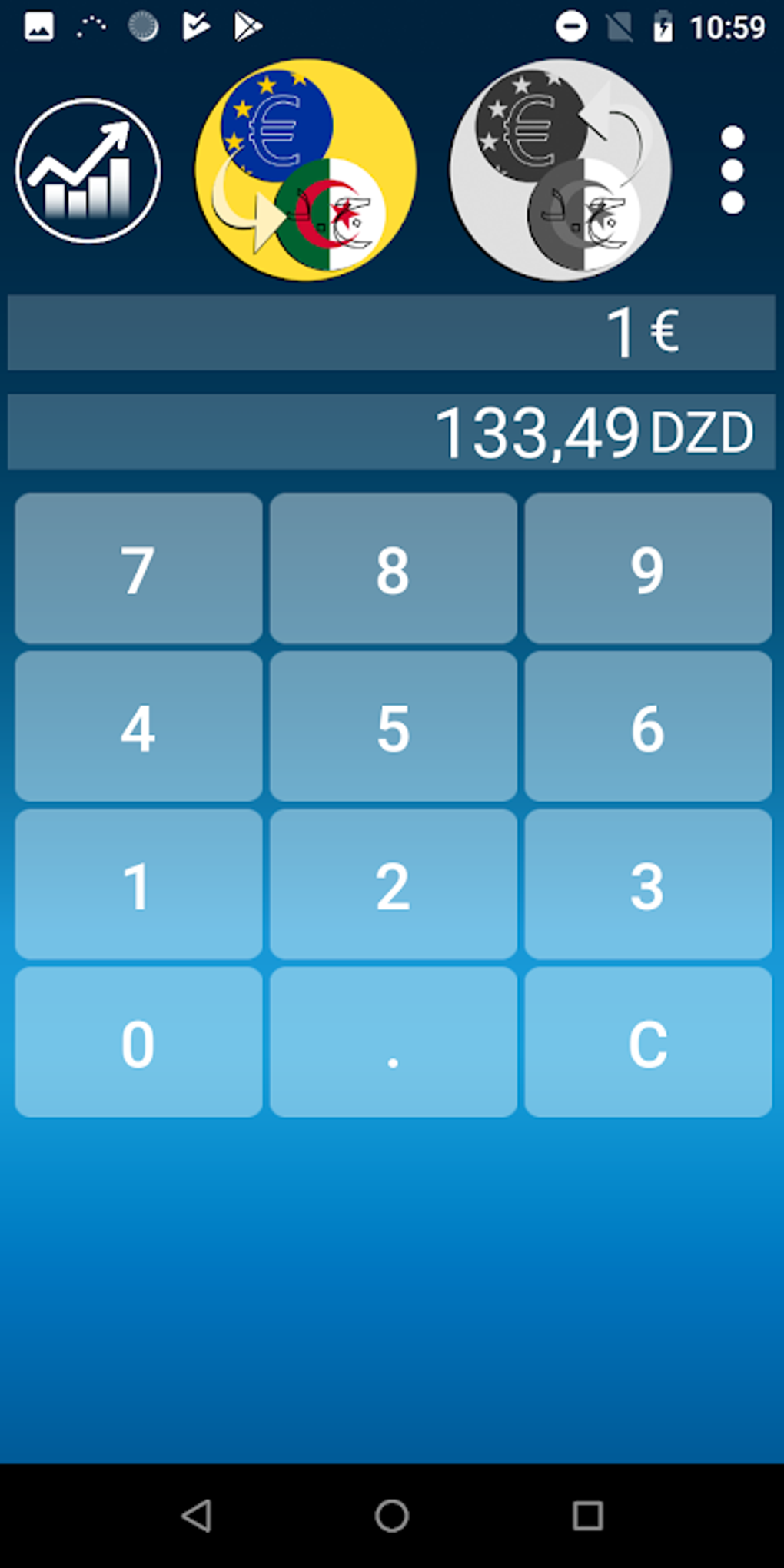Screen dimensions: 784x1568
Task: Enter digit 9 on keypad
Action: coord(648,569)
